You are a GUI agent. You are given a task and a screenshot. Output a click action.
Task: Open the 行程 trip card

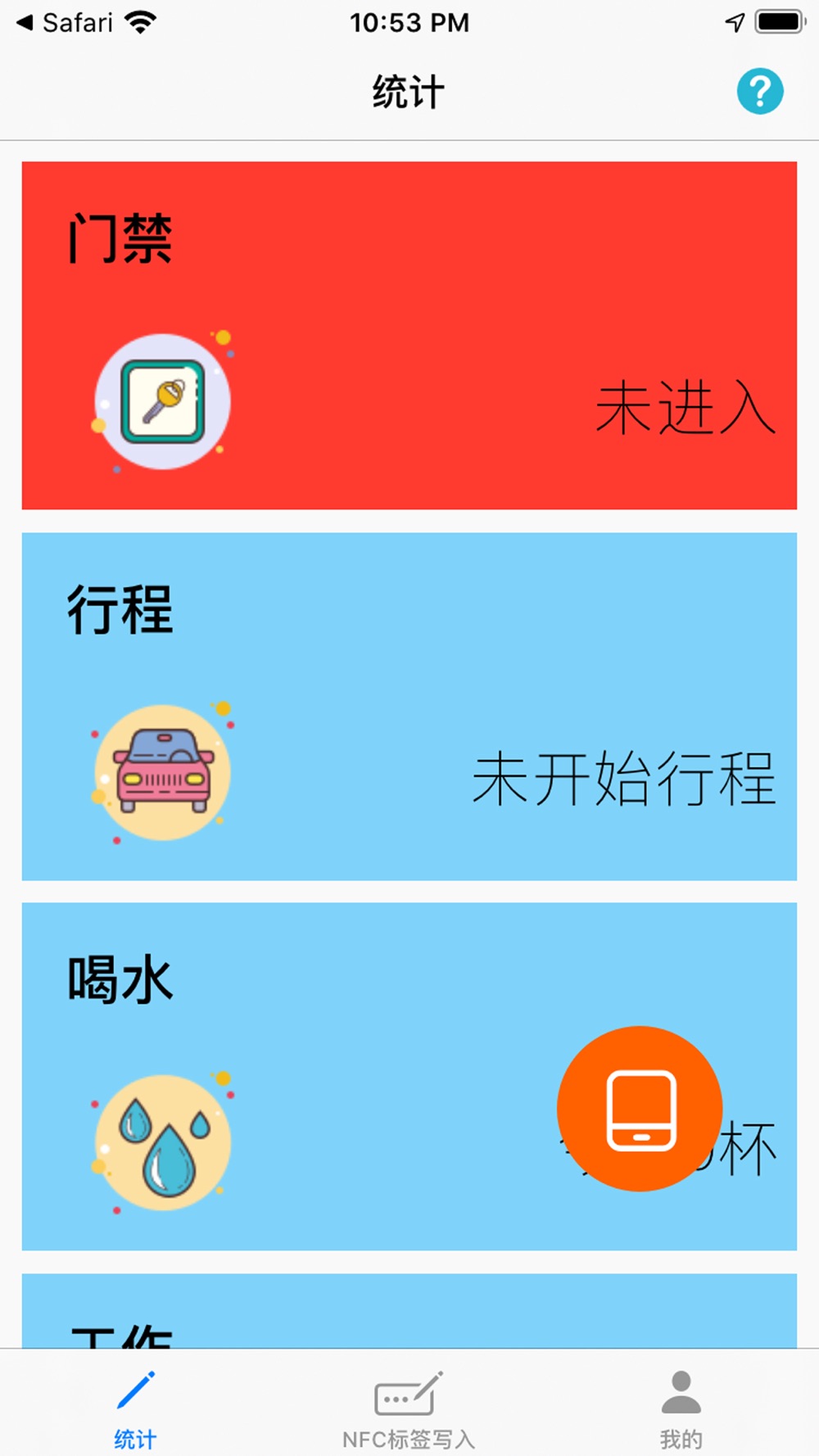click(x=409, y=707)
